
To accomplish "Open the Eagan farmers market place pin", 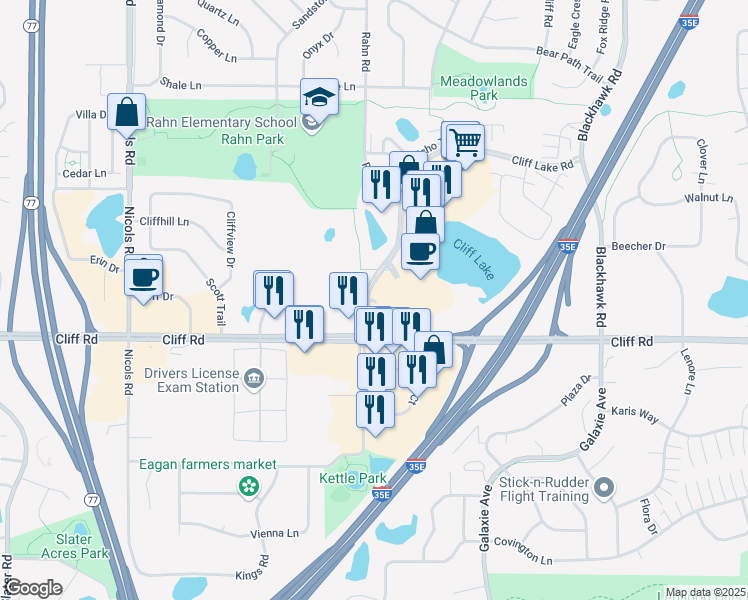I will [247, 487].
